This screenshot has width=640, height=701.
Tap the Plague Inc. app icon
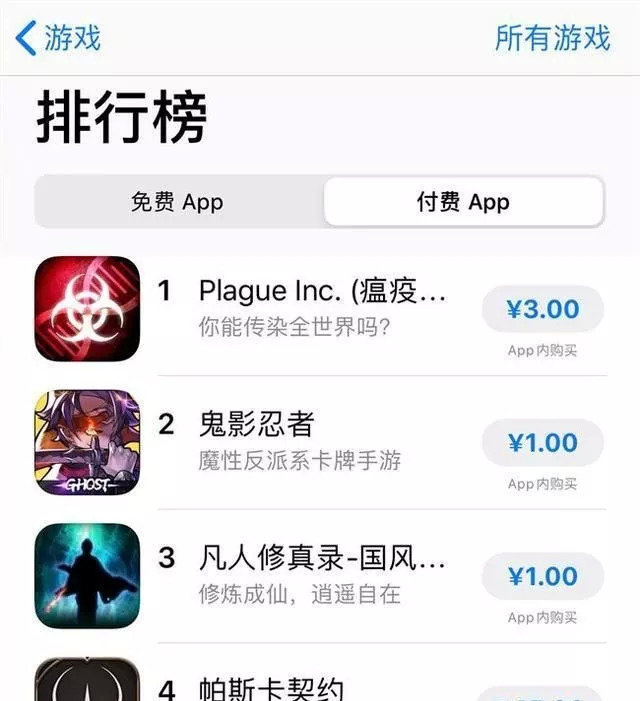click(87, 309)
